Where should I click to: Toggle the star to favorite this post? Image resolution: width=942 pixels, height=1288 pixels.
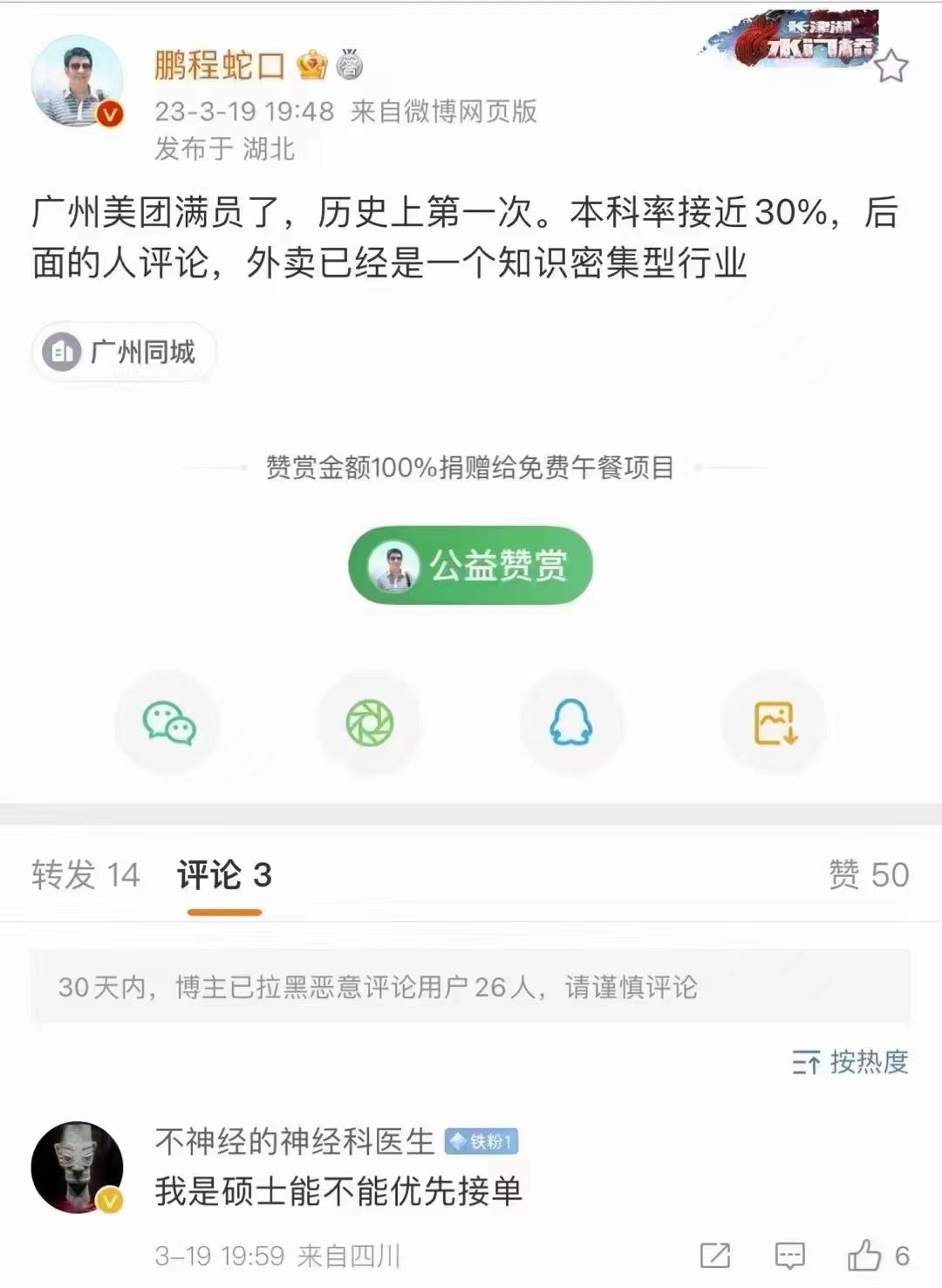click(891, 66)
